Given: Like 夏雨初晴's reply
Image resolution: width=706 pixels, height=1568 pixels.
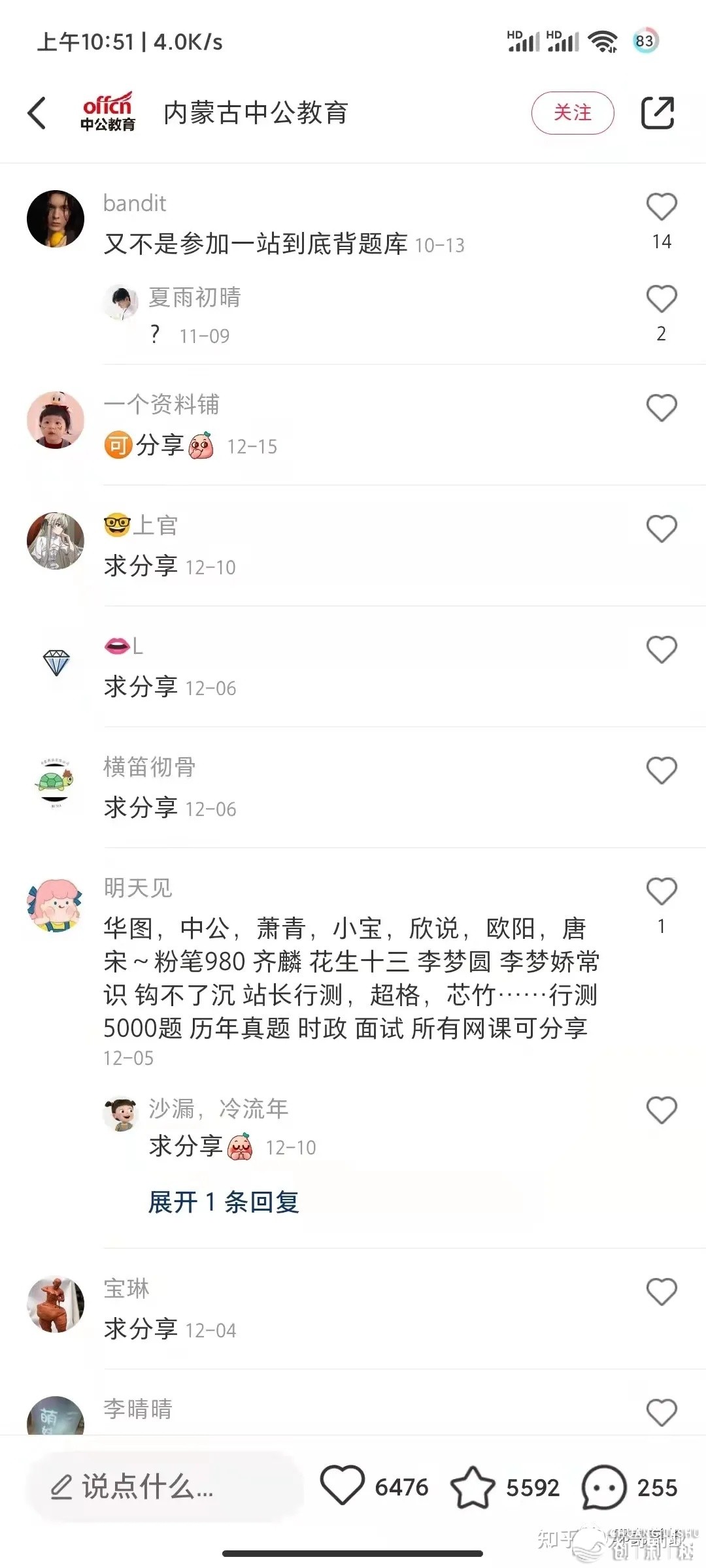Looking at the screenshot, I should [661, 300].
